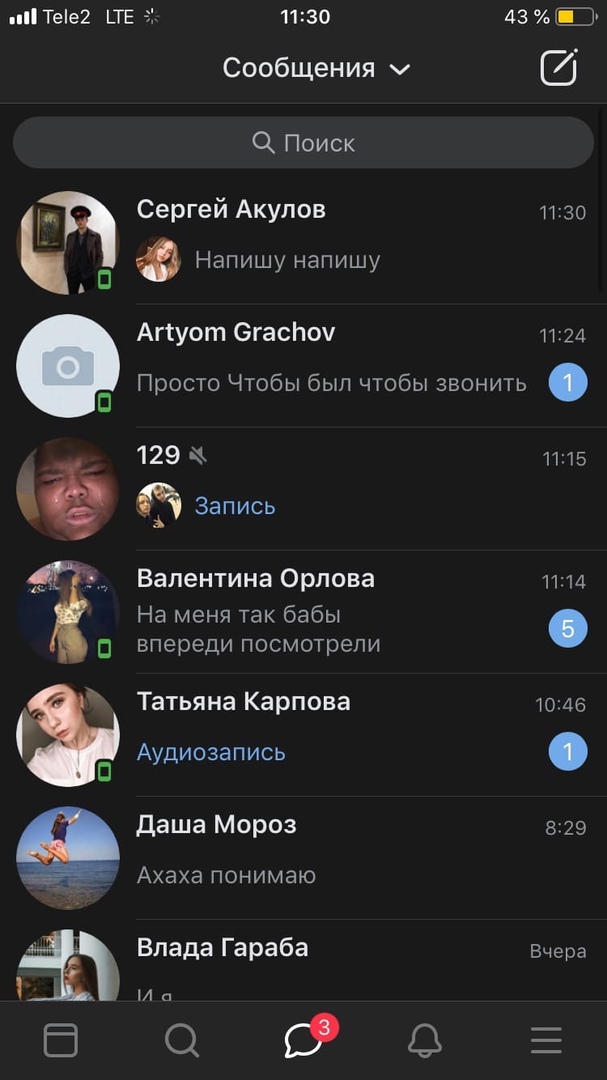
Task: Switch to the search tab
Action: point(182,1040)
